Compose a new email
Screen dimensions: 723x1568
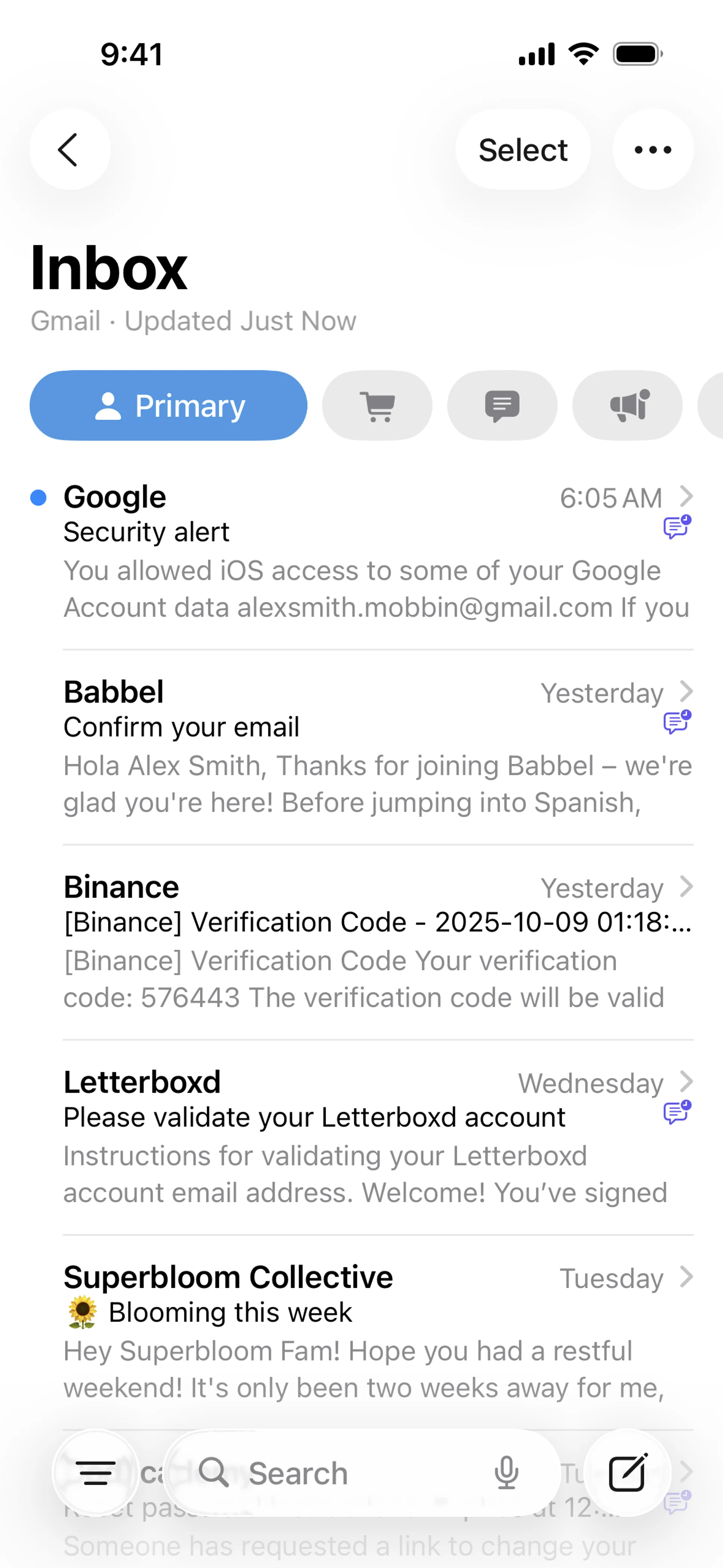click(627, 1473)
